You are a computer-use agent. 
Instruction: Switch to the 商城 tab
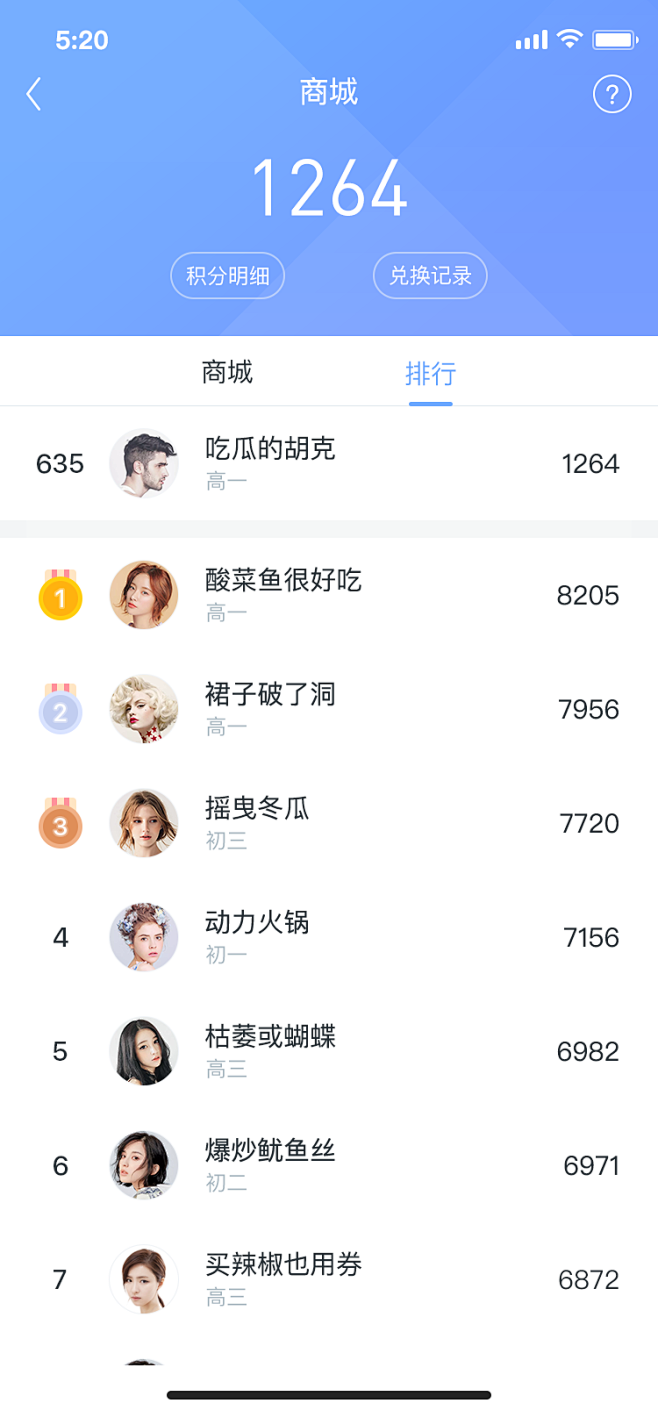coord(227,373)
